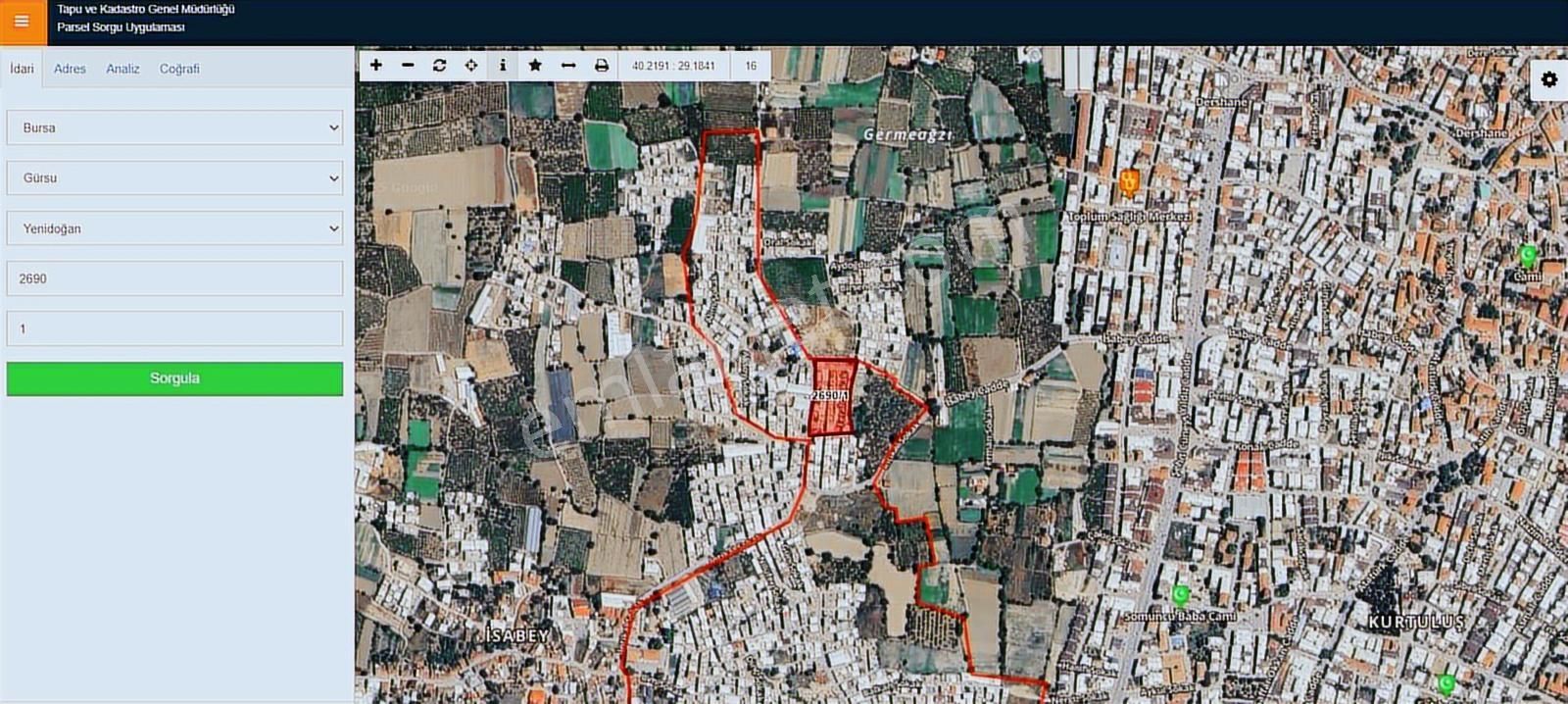Open the Yenidoğan neighborhood dropdown
This screenshot has height=704, width=1568.
coord(174,228)
